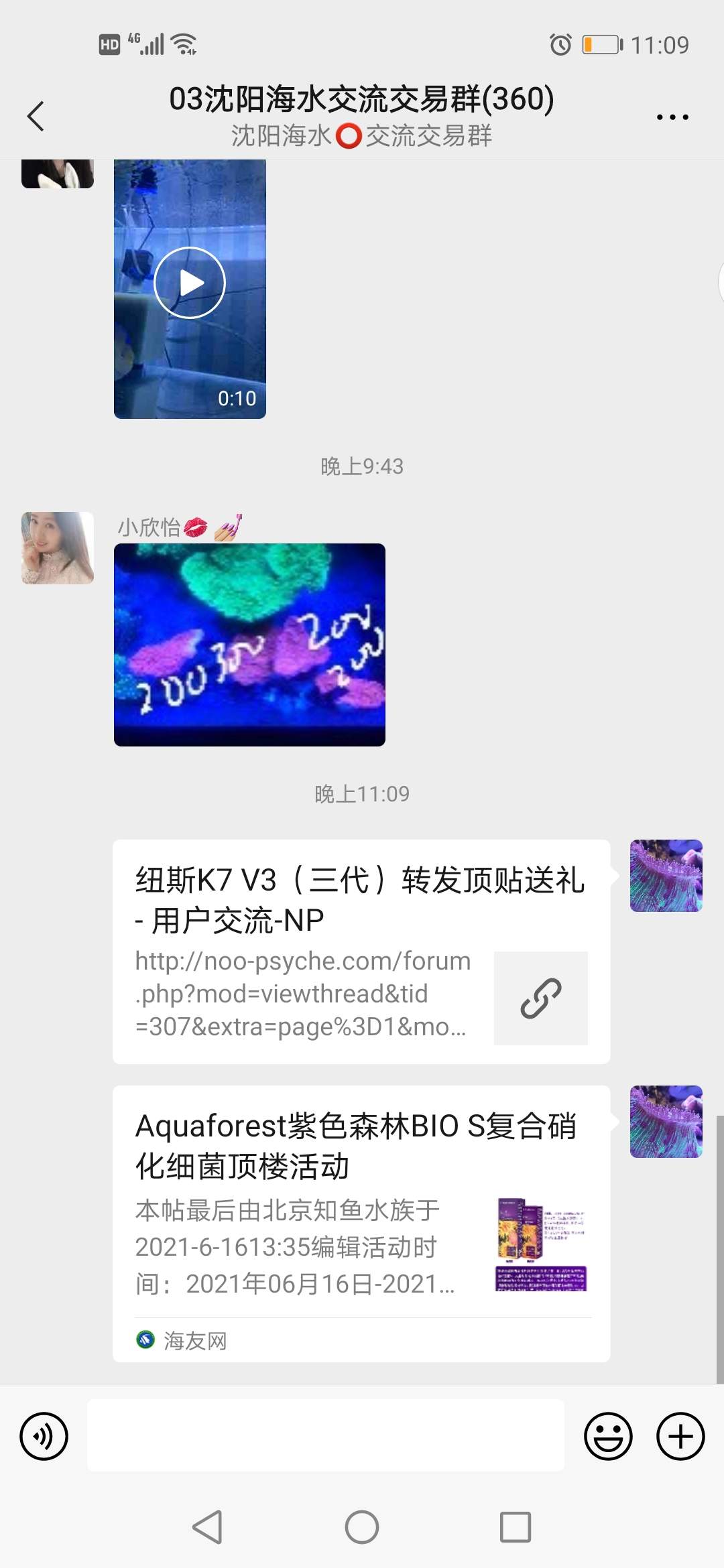
Task: Tap the system home button
Action: [x=362, y=1527]
